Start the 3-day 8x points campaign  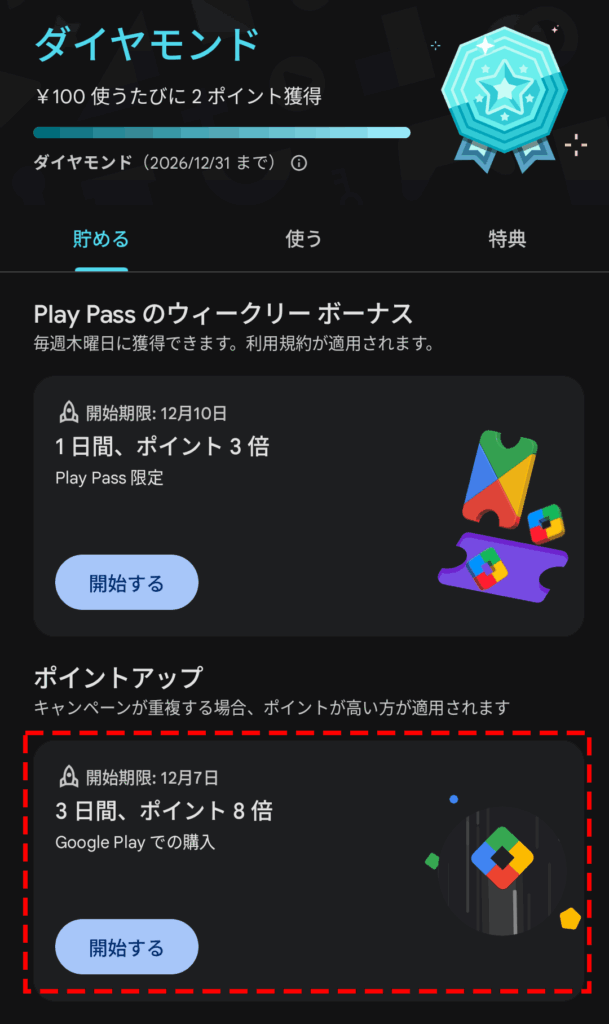(x=126, y=946)
